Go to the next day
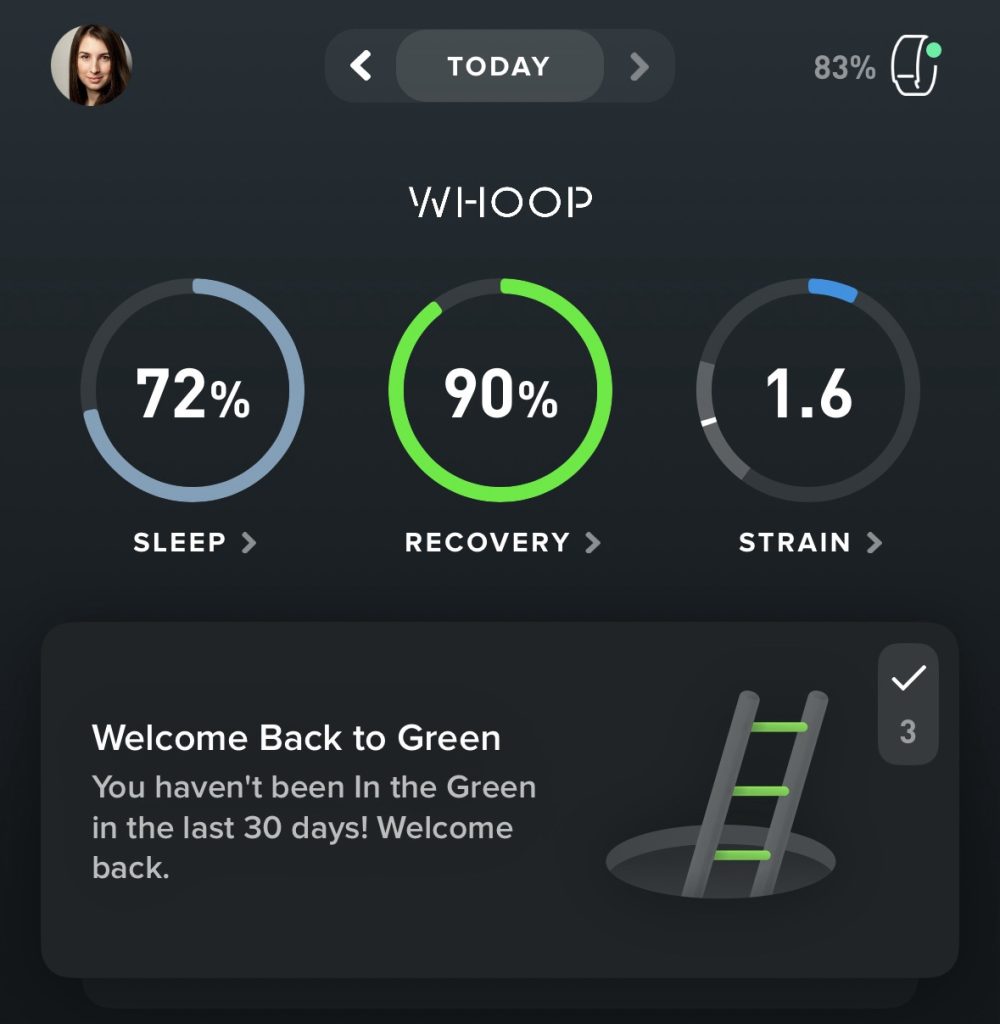This screenshot has width=1000, height=1024. tap(639, 67)
